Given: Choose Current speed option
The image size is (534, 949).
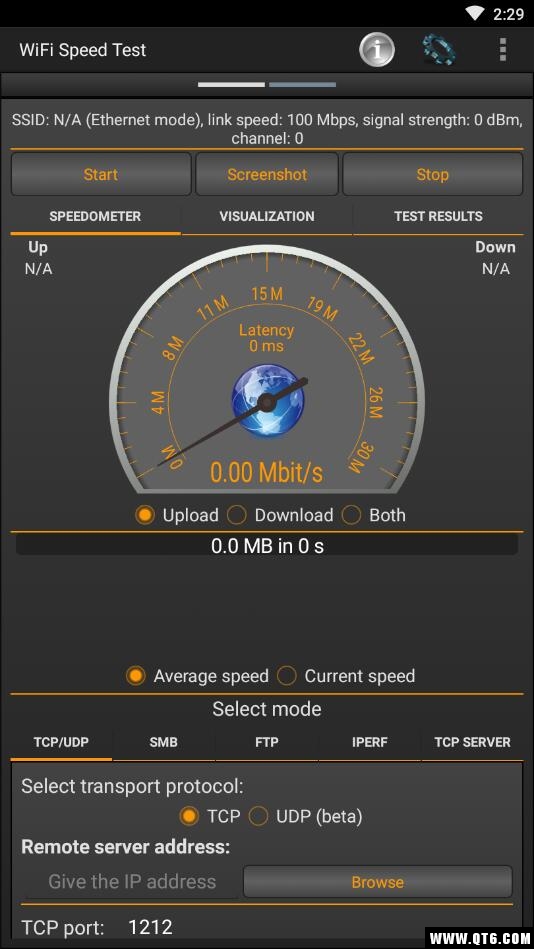Looking at the screenshot, I should pyautogui.click(x=346, y=676).
